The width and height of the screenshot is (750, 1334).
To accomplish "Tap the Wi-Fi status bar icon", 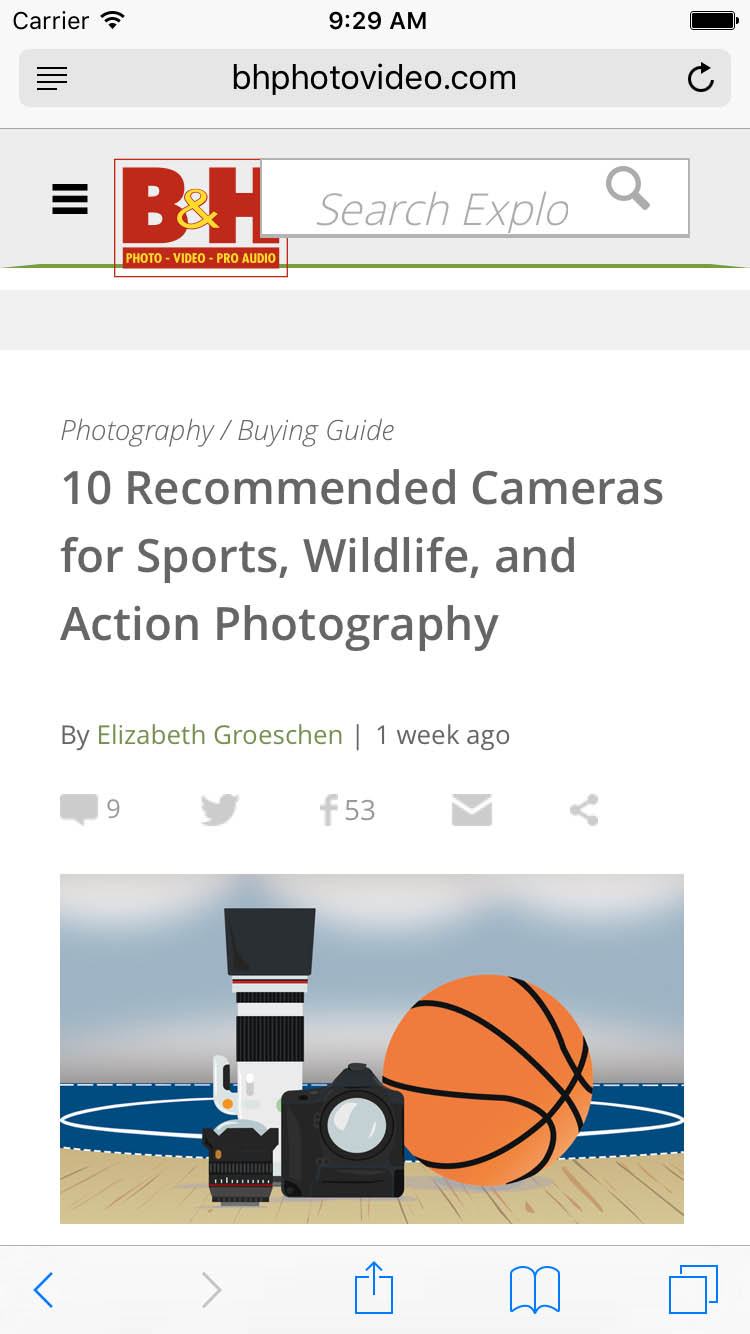I will tap(112, 19).
